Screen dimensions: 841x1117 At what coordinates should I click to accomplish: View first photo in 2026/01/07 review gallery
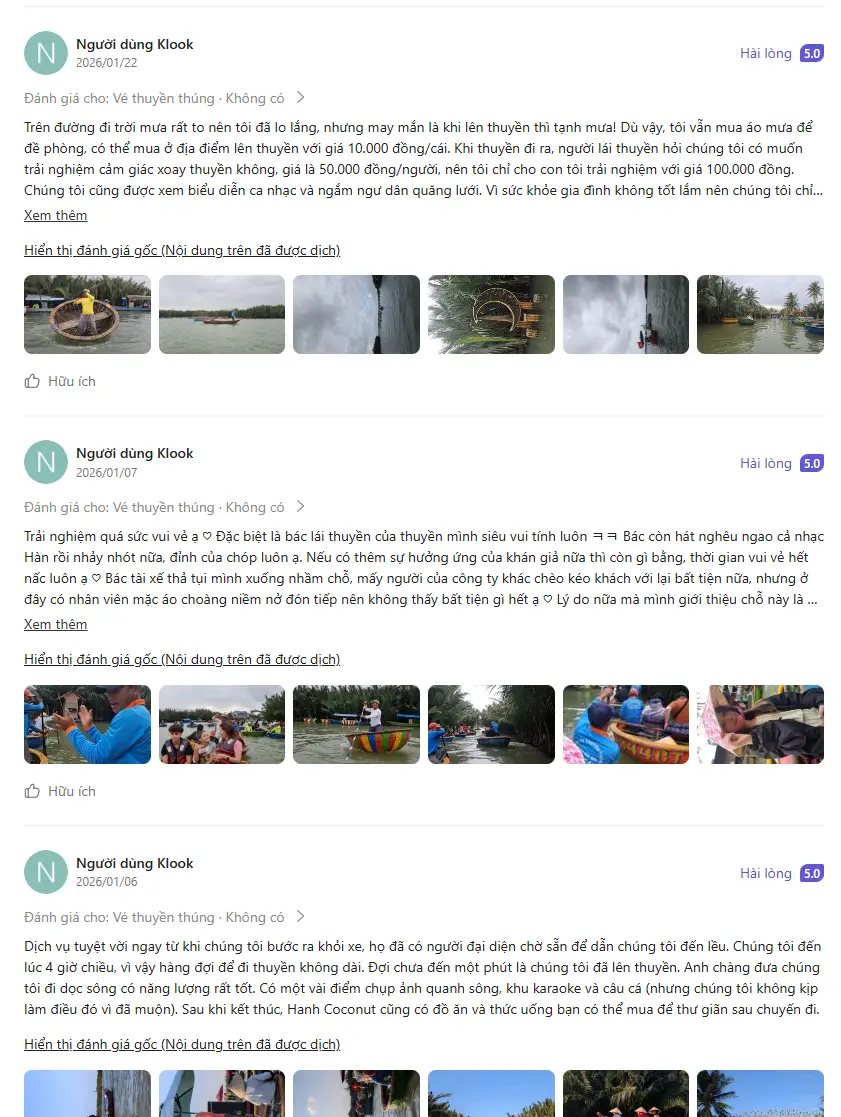[x=87, y=724]
